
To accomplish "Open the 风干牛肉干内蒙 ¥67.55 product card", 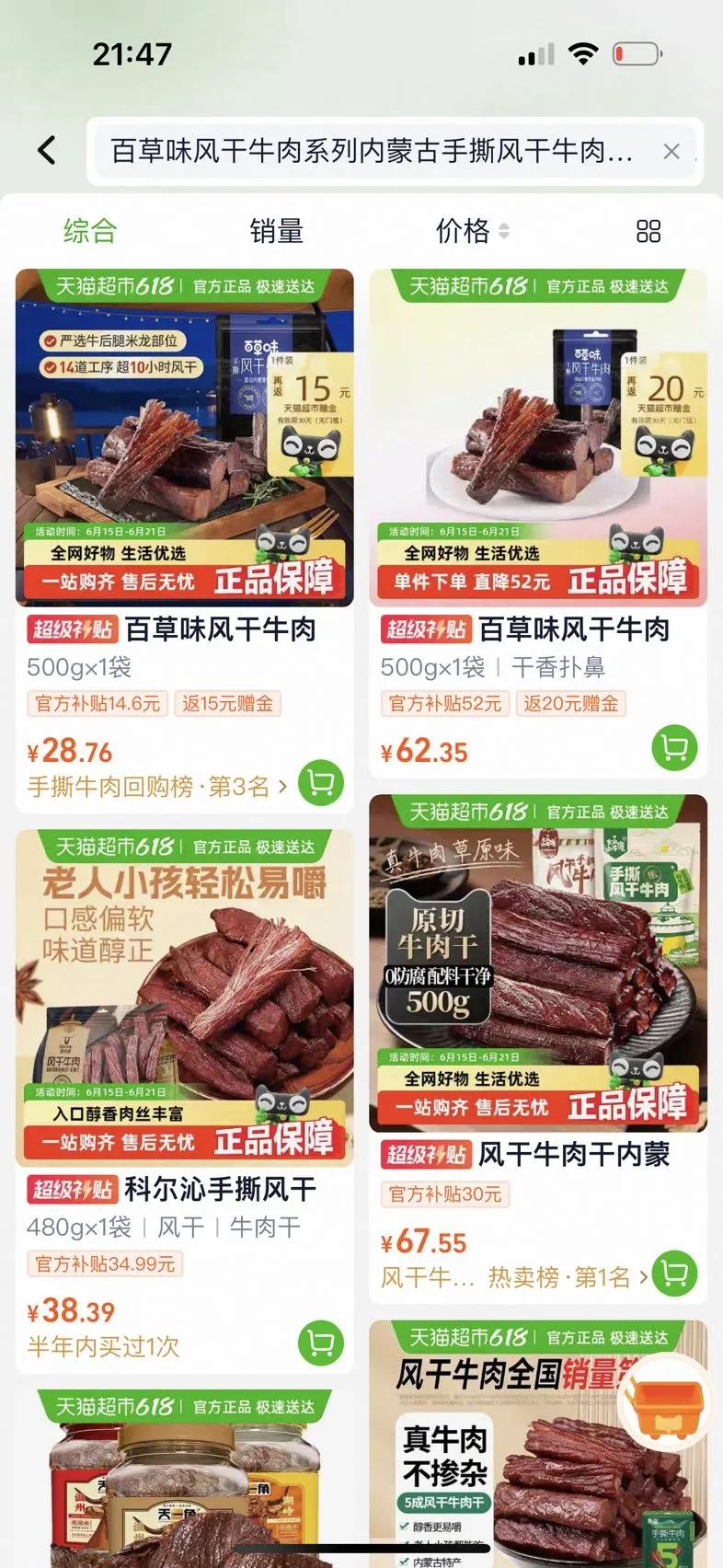I will pos(538,1049).
